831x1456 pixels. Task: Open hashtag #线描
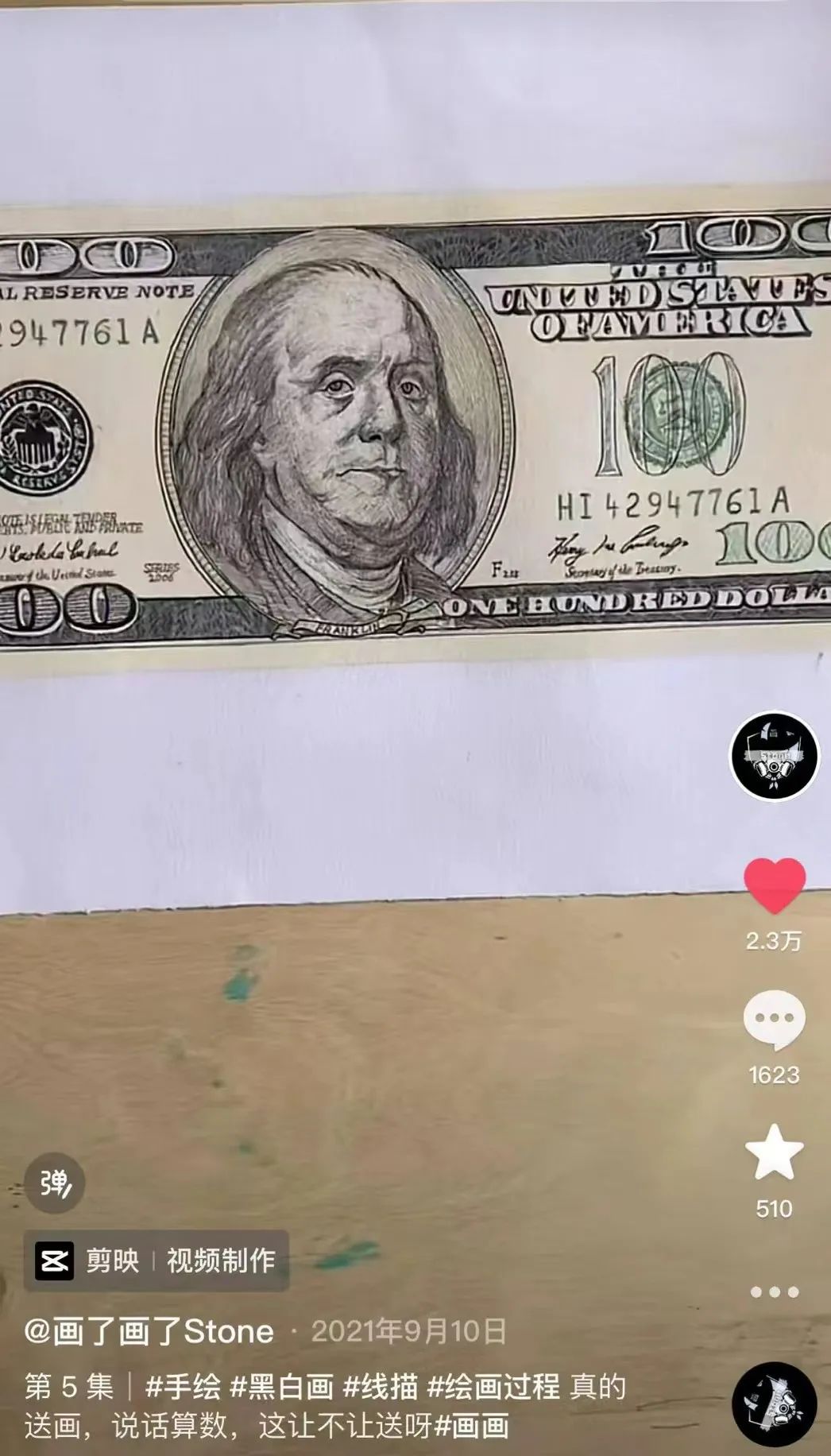click(x=380, y=1387)
